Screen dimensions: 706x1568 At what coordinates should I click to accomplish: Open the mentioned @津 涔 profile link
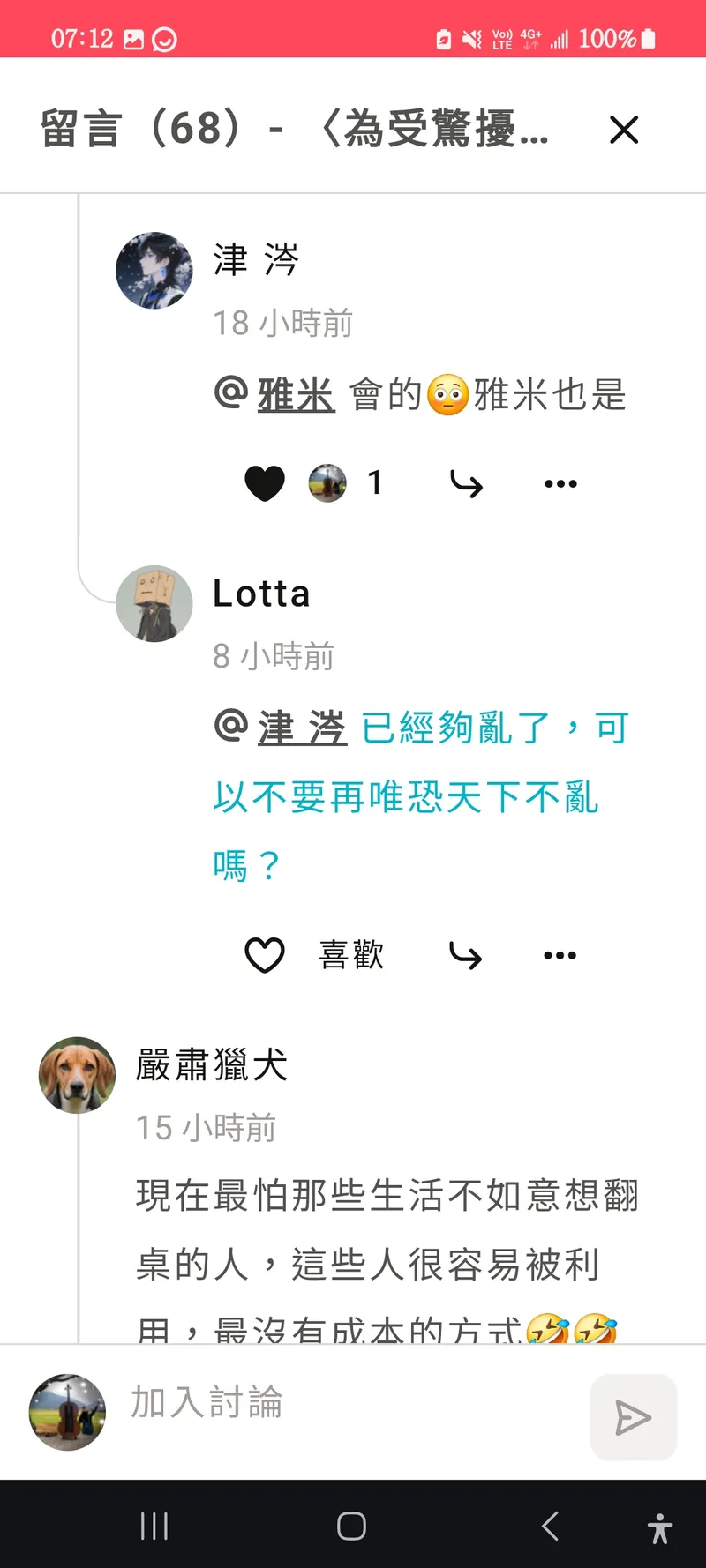pyautogui.click(x=301, y=728)
